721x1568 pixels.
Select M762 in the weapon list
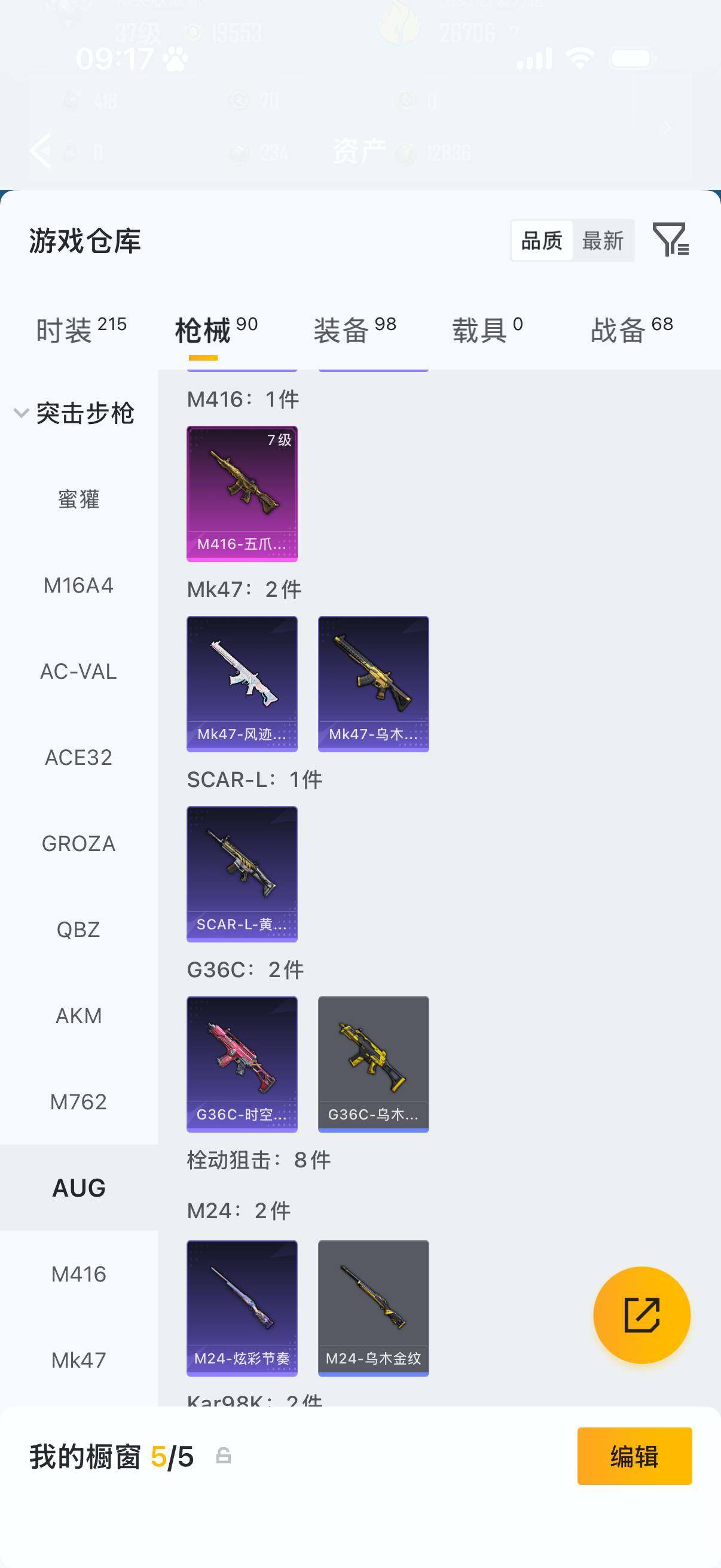click(78, 1101)
